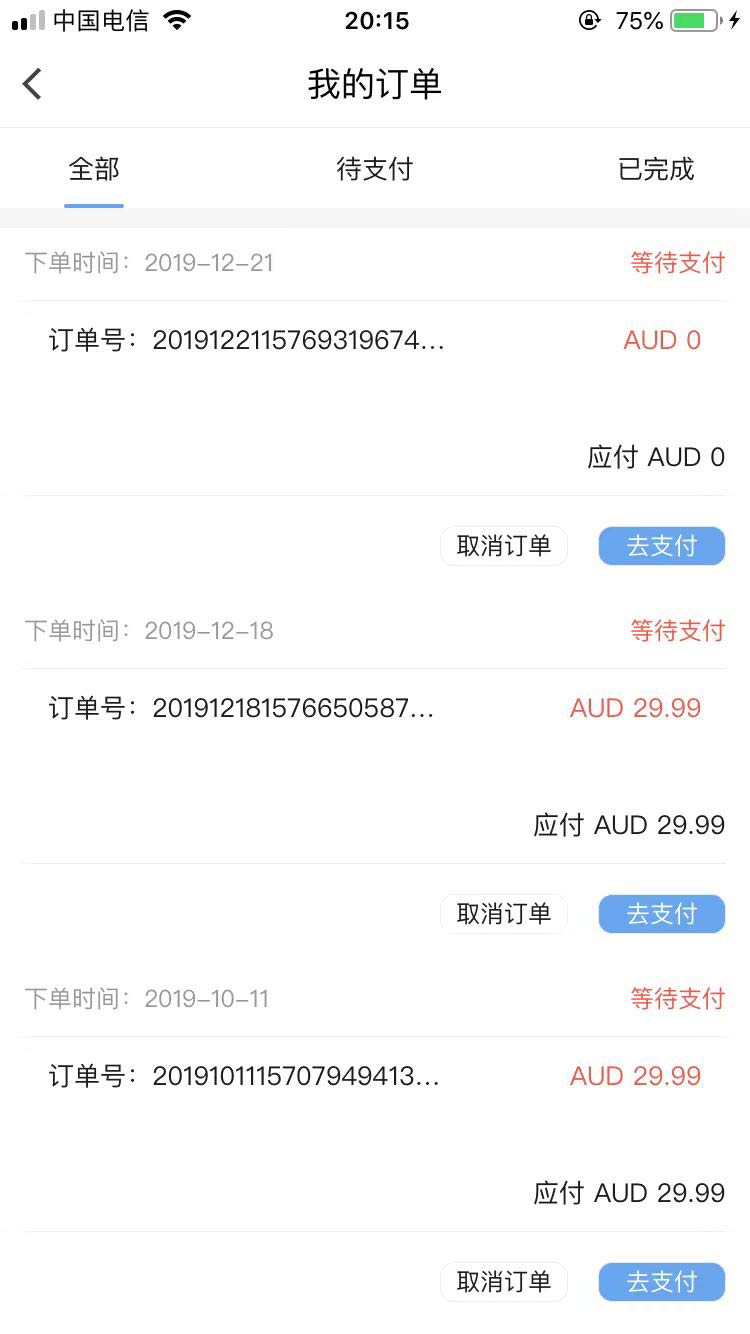Image resolution: width=750 pixels, height=1334 pixels.
Task: Switch to the 待支付 tab
Action: (x=374, y=169)
